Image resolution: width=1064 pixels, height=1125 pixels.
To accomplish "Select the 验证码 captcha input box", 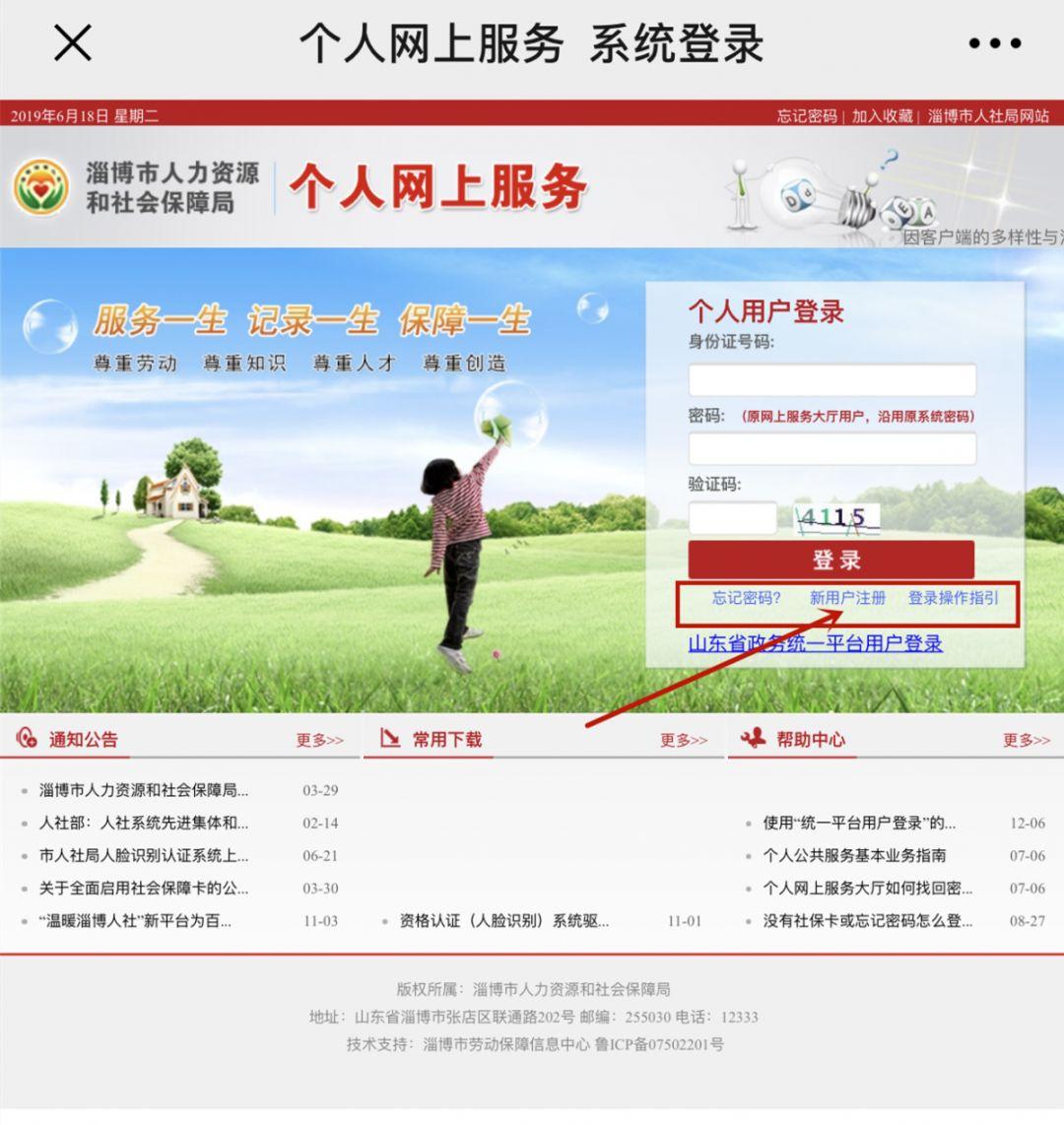I will [732, 518].
